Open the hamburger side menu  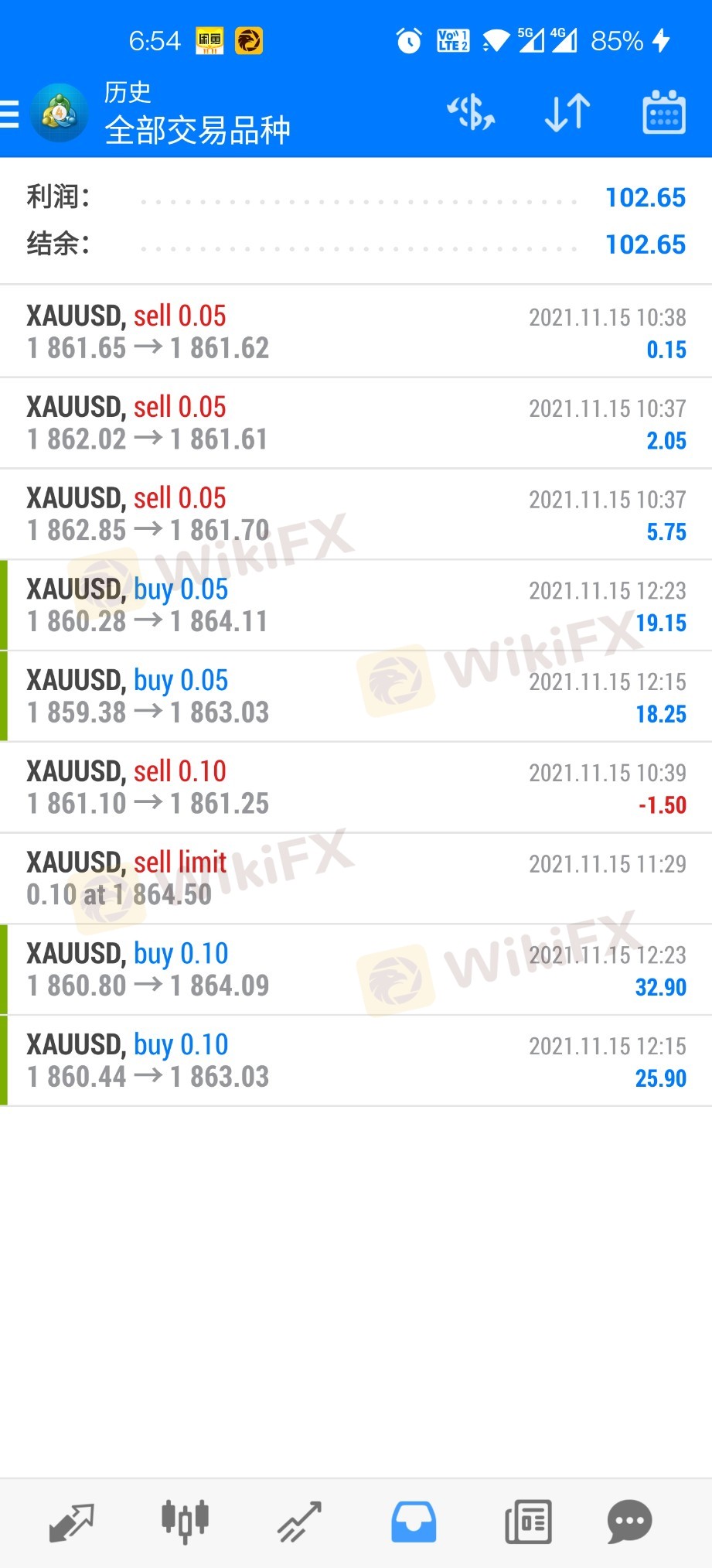click(x=11, y=114)
